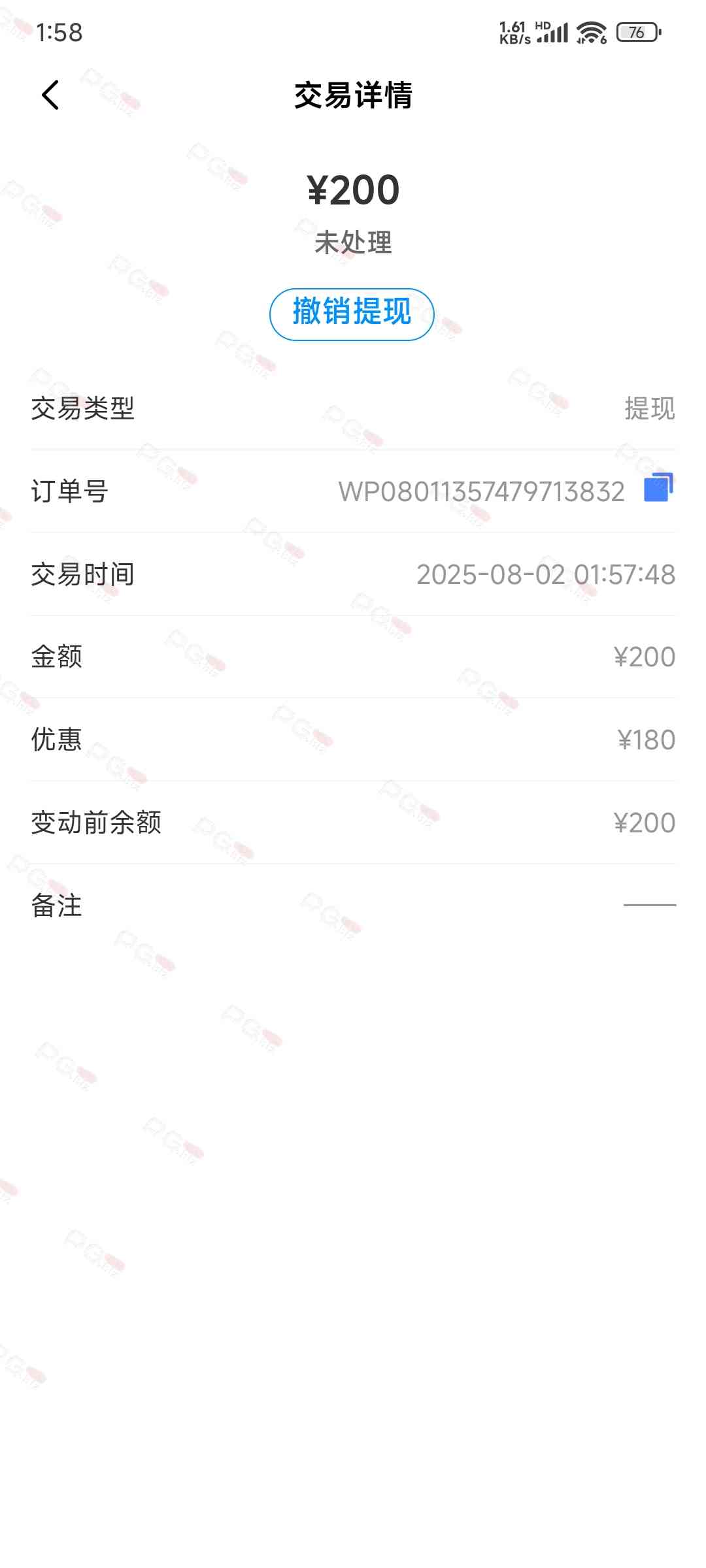Copy the order number

click(x=658, y=488)
